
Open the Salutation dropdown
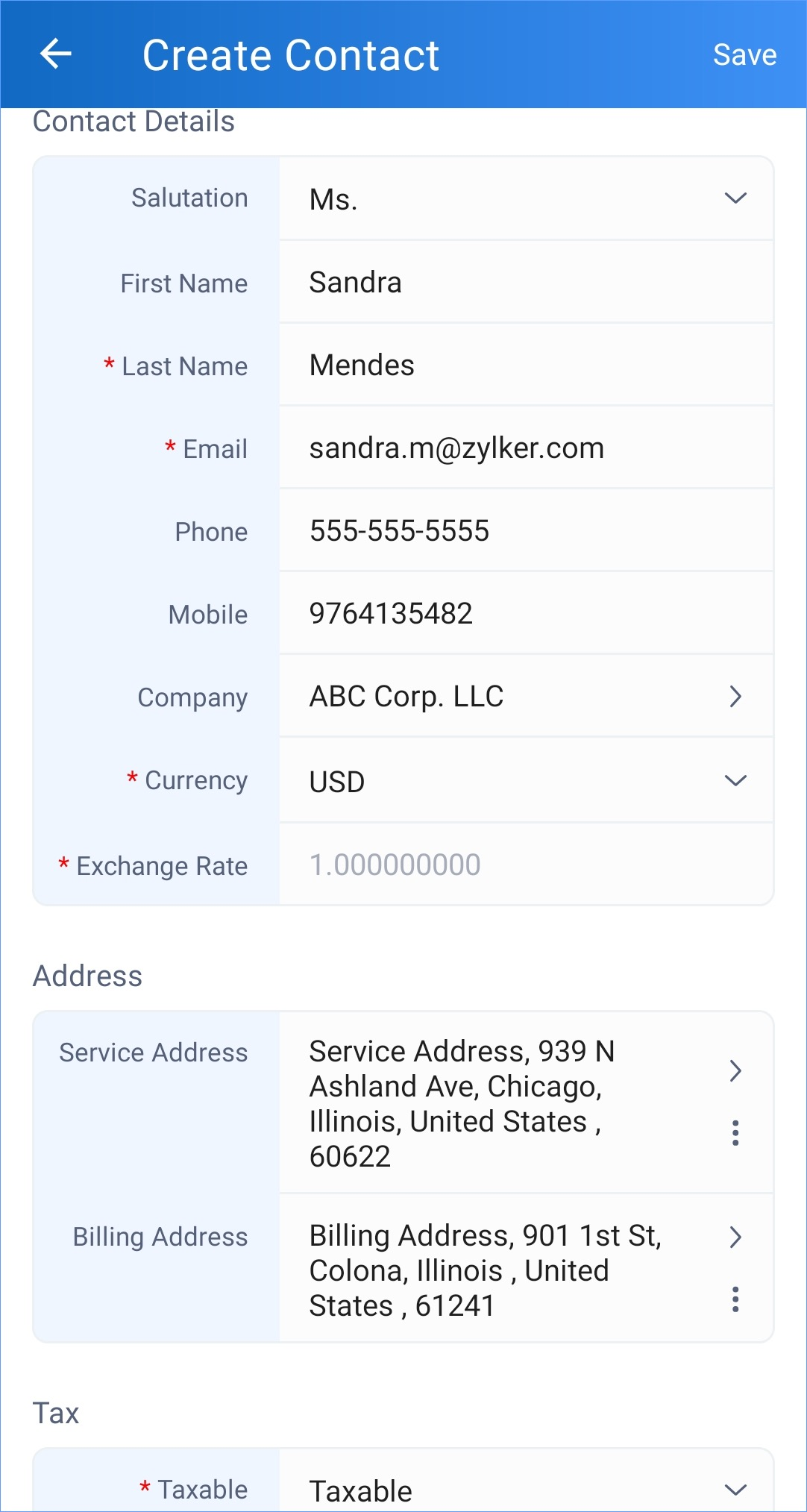point(525,198)
